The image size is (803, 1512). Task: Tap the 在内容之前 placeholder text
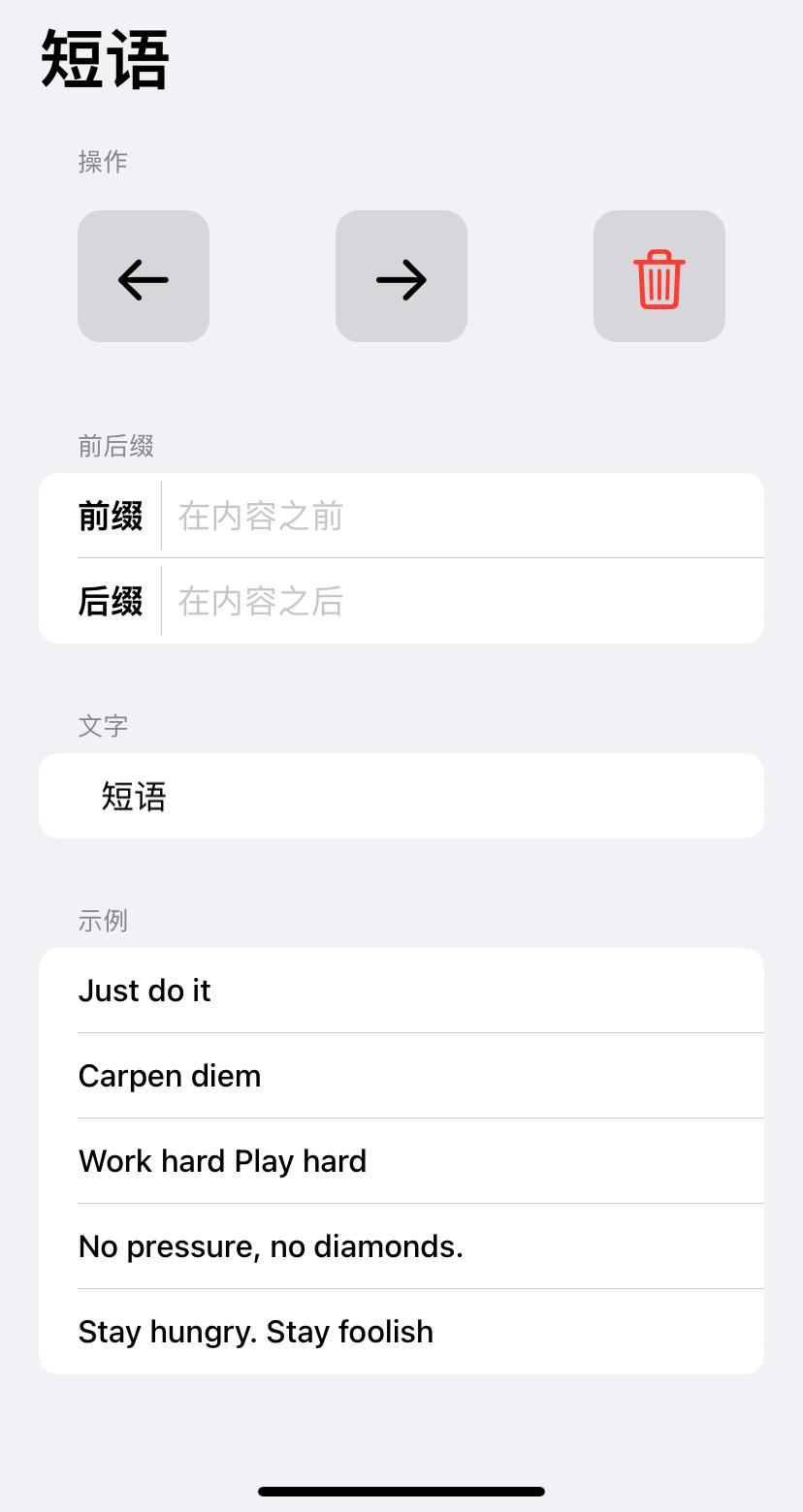260,515
